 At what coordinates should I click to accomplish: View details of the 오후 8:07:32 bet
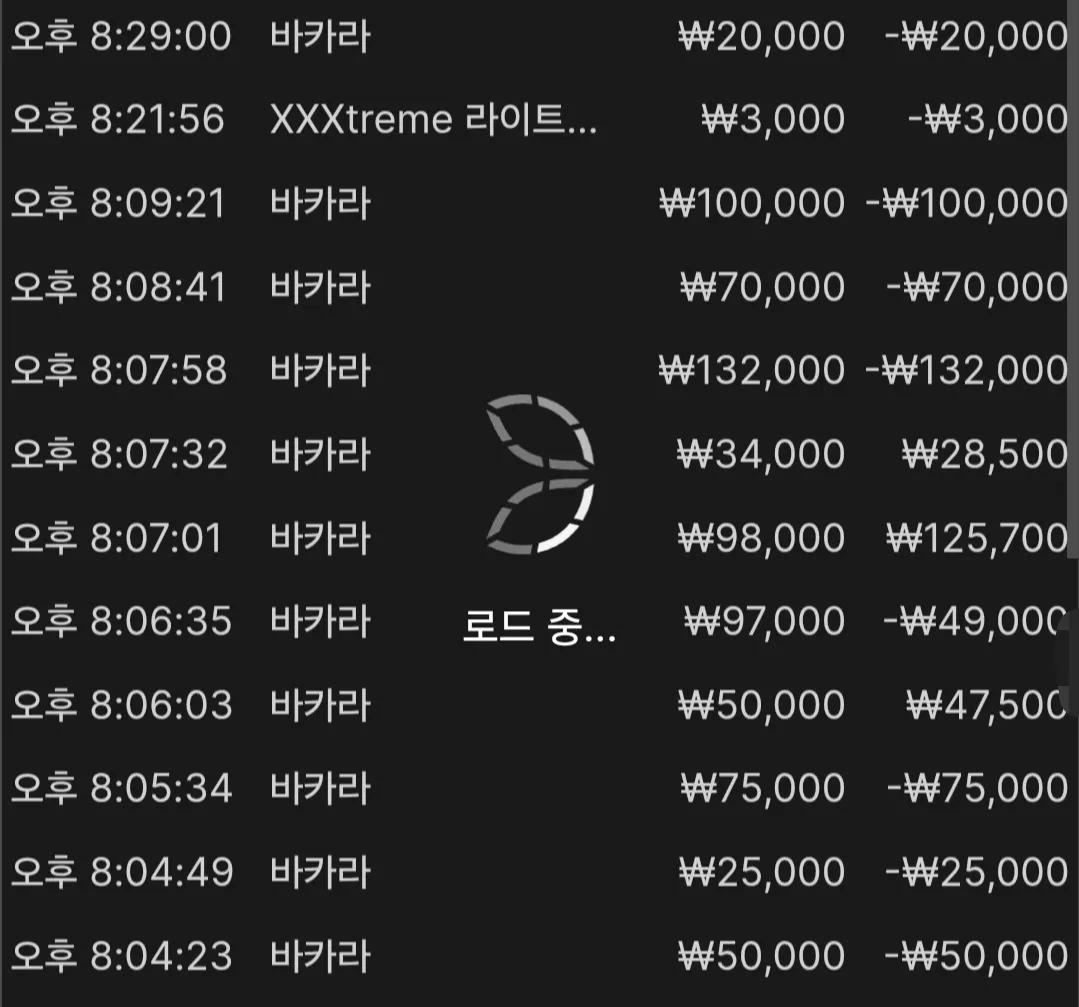pos(540,454)
